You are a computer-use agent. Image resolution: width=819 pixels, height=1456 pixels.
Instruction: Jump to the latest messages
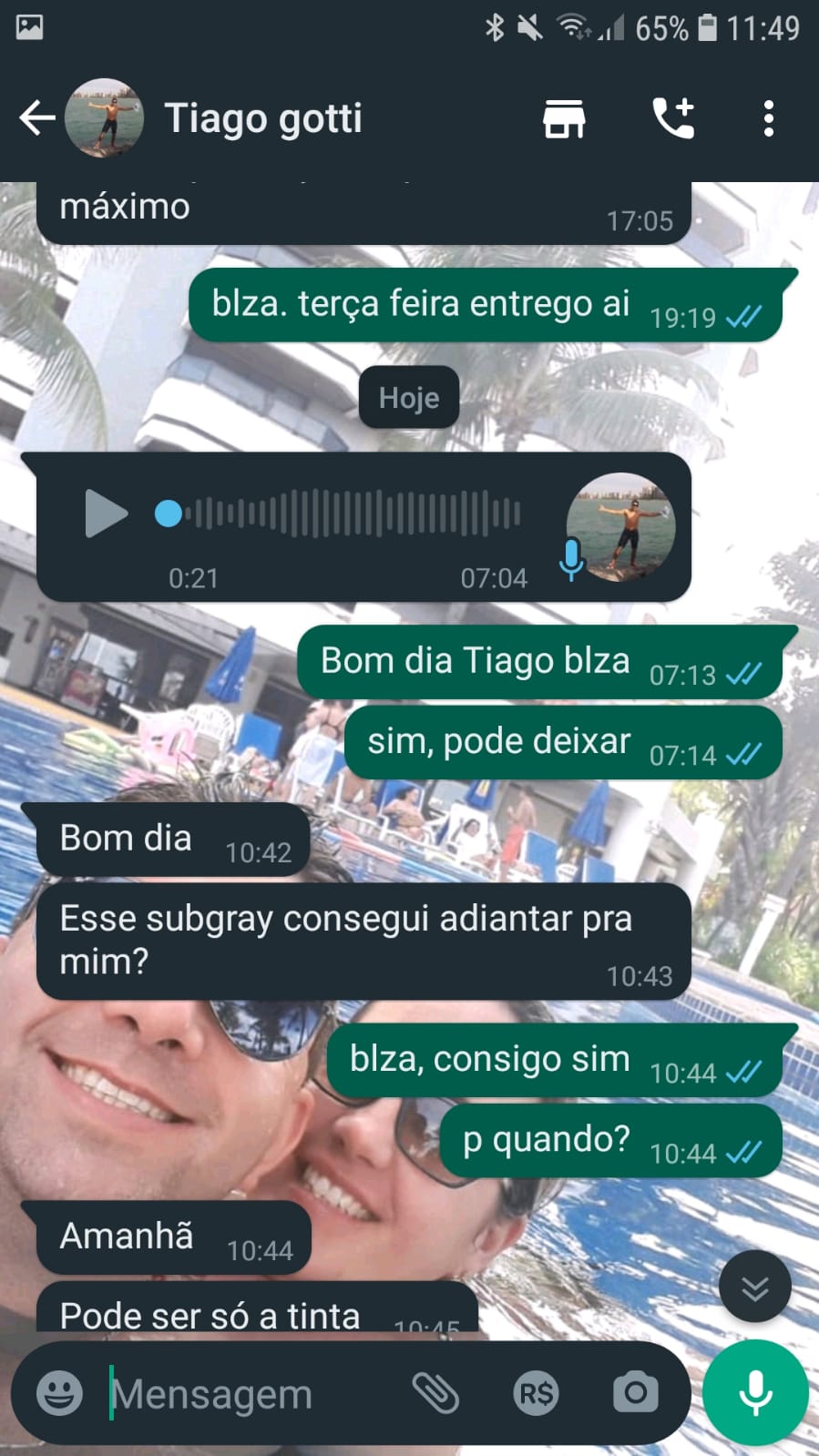(754, 1288)
